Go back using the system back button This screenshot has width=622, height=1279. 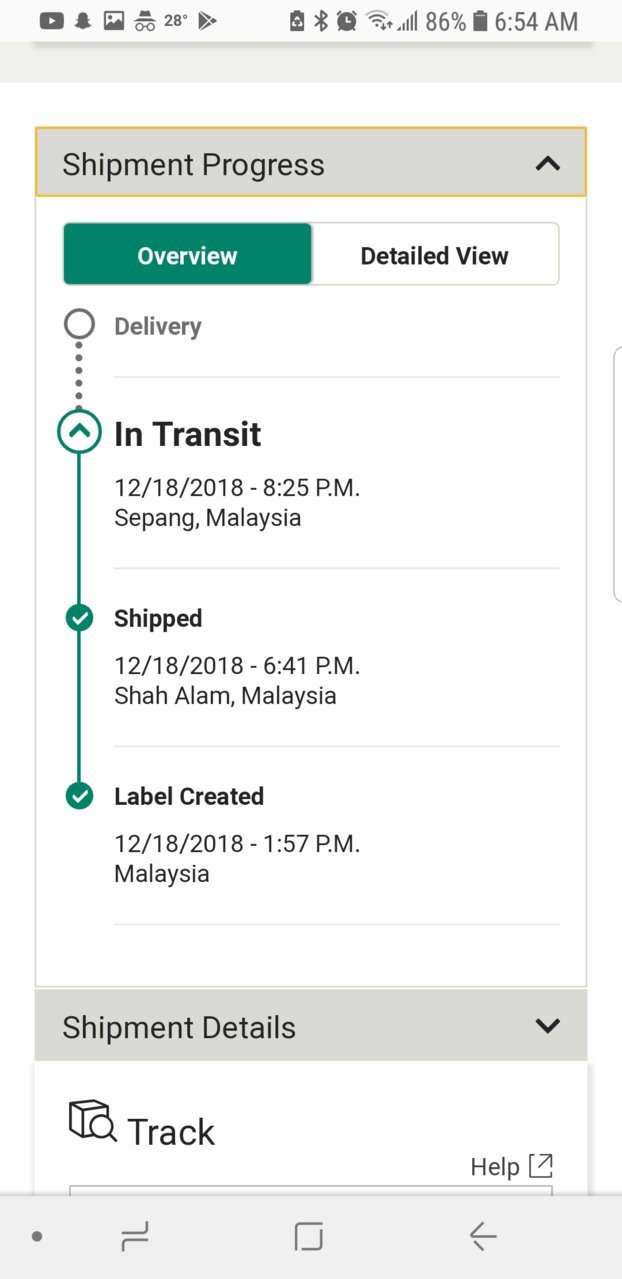pyautogui.click(x=483, y=1237)
